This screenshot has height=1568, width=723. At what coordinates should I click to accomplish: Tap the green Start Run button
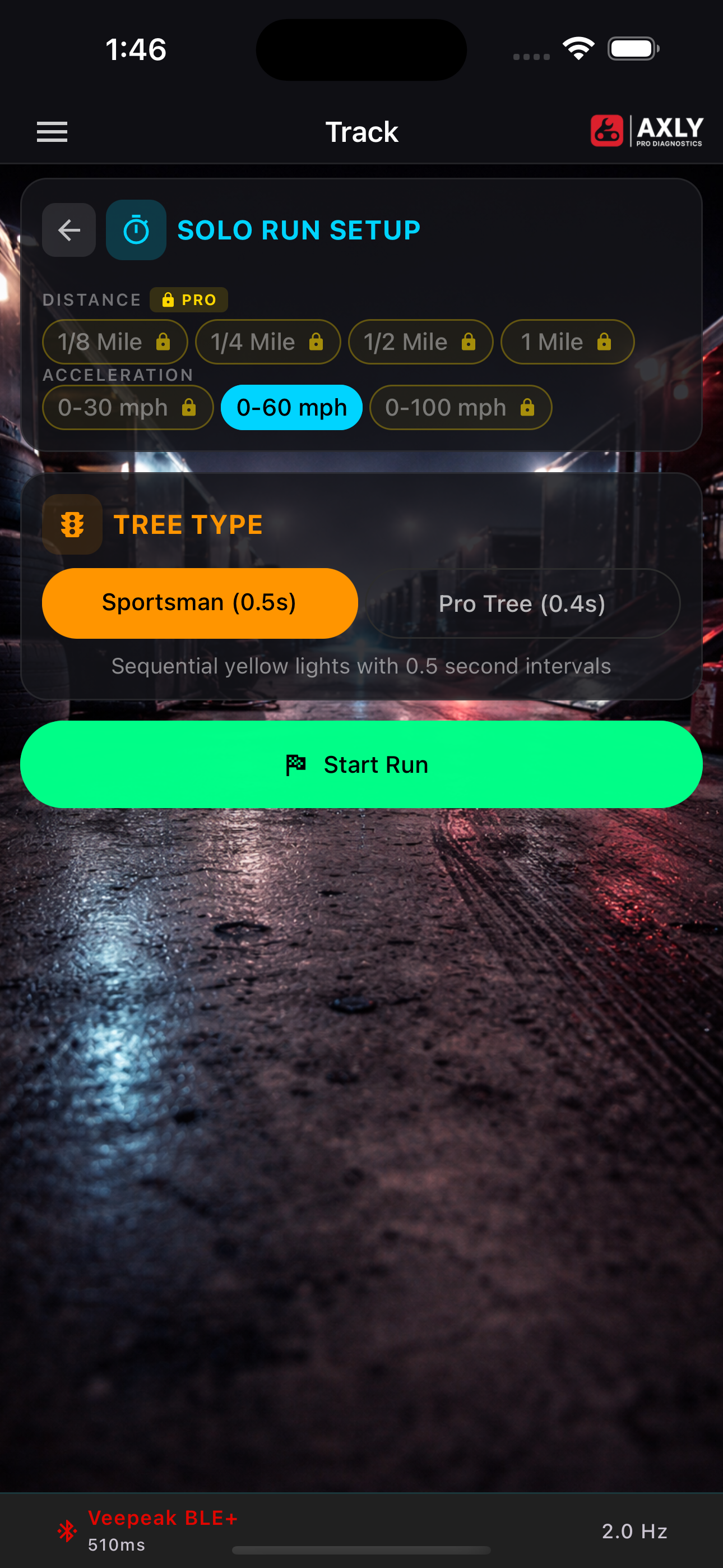click(361, 764)
